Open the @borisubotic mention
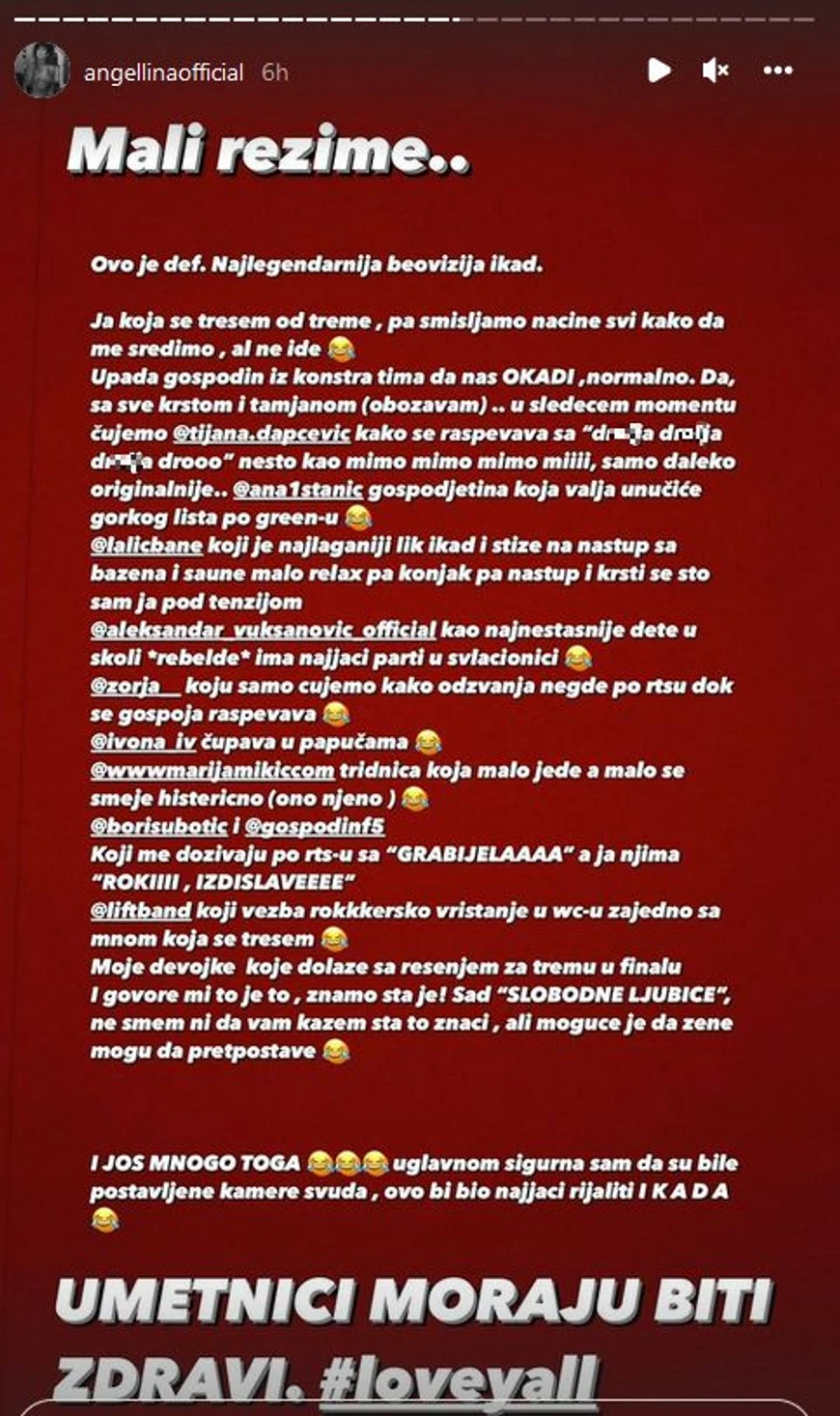This screenshot has width=840, height=1416. click(x=159, y=826)
